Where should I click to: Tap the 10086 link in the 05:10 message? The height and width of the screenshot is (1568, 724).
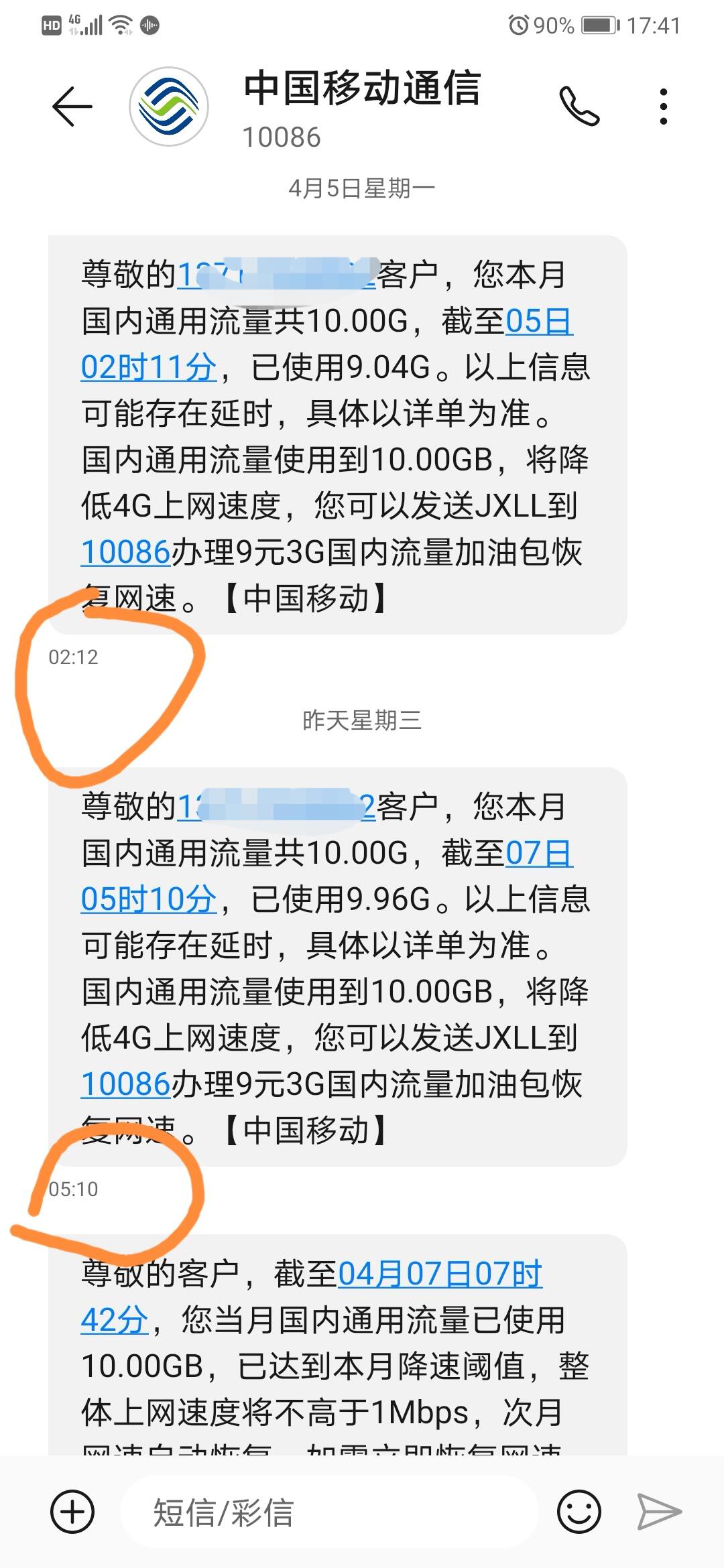(125, 1084)
